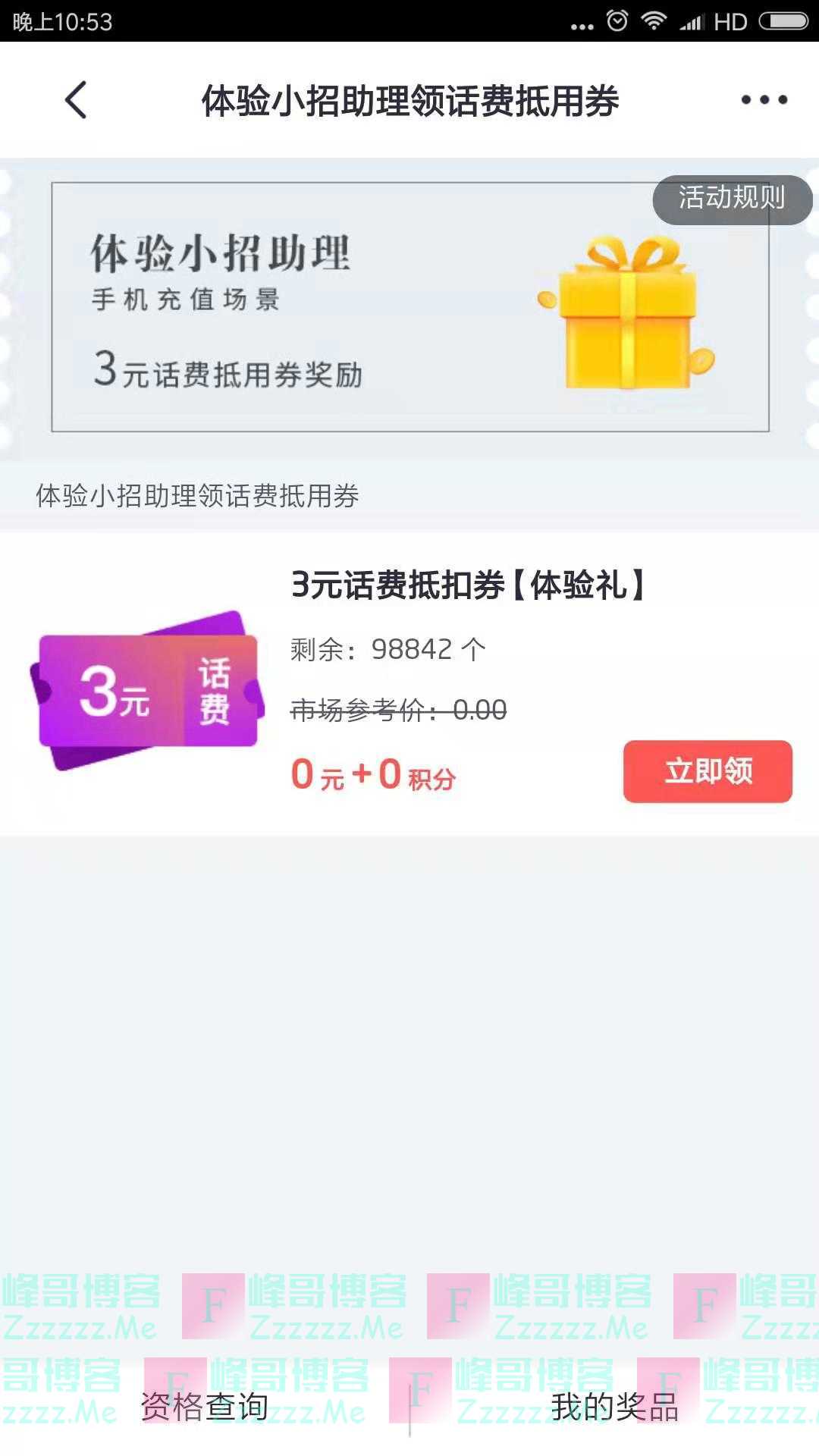The width and height of the screenshot is (819, 1456).
Task: Tap the battery indicator in the status bar
Action: (x=785, y=20)
